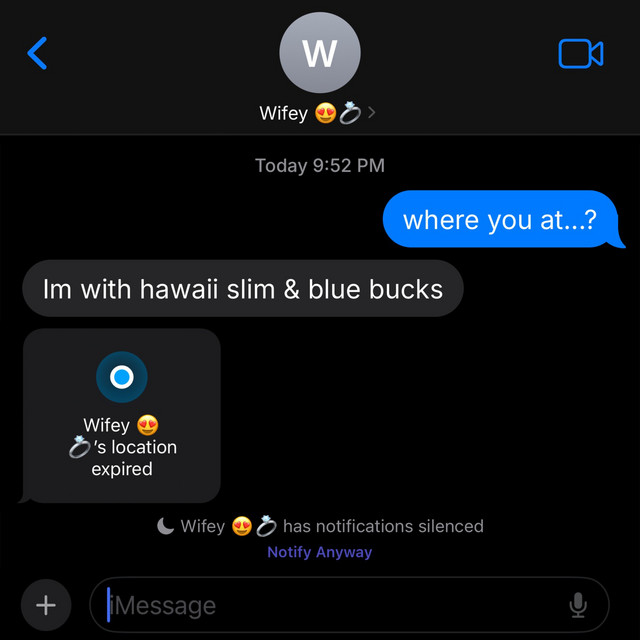The image size is (640, 640).
Task: Open the plus apps menu
Action: [46, 605]
